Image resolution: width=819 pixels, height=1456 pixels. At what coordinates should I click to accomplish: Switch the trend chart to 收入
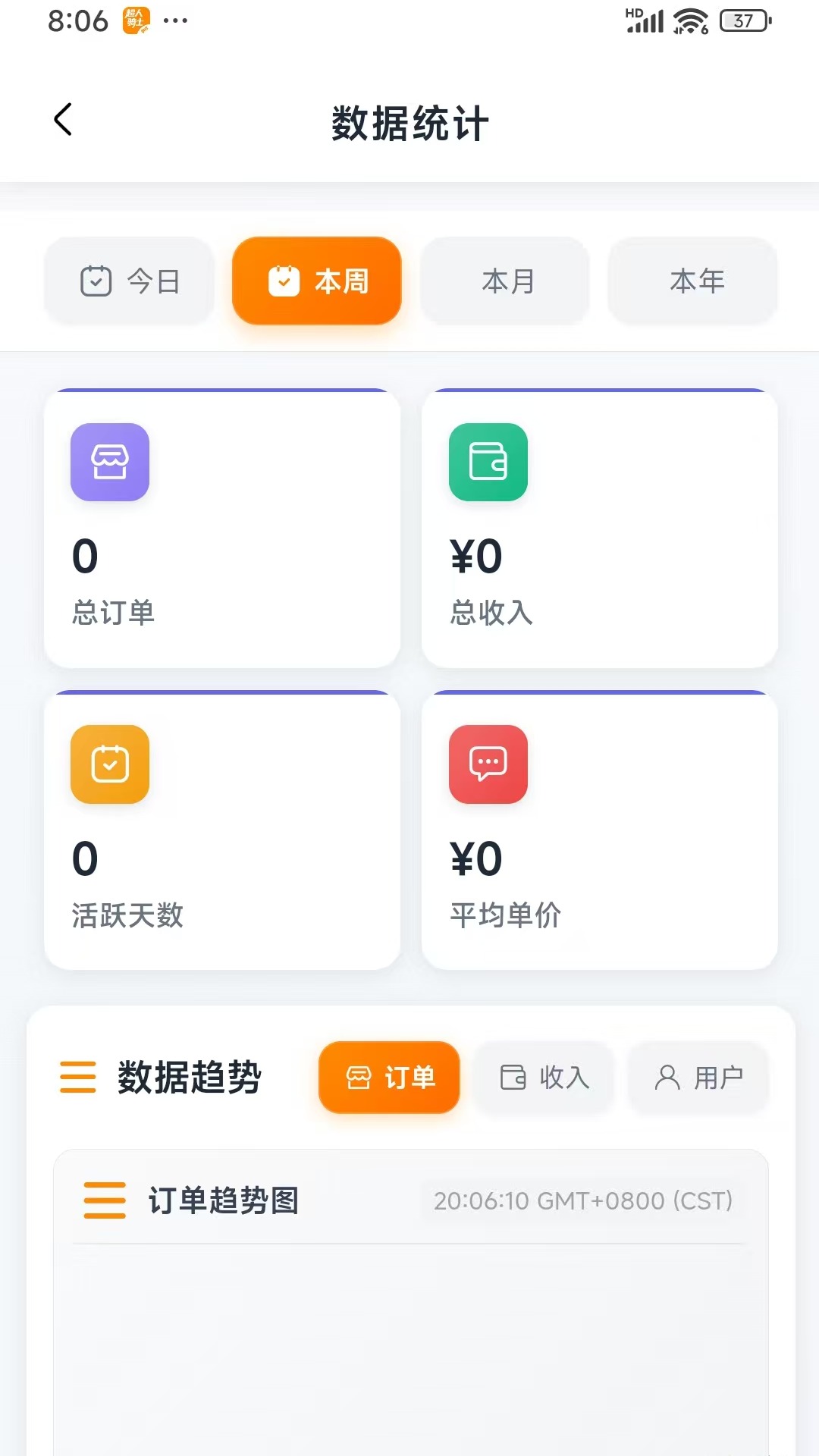coord(544,1078)
